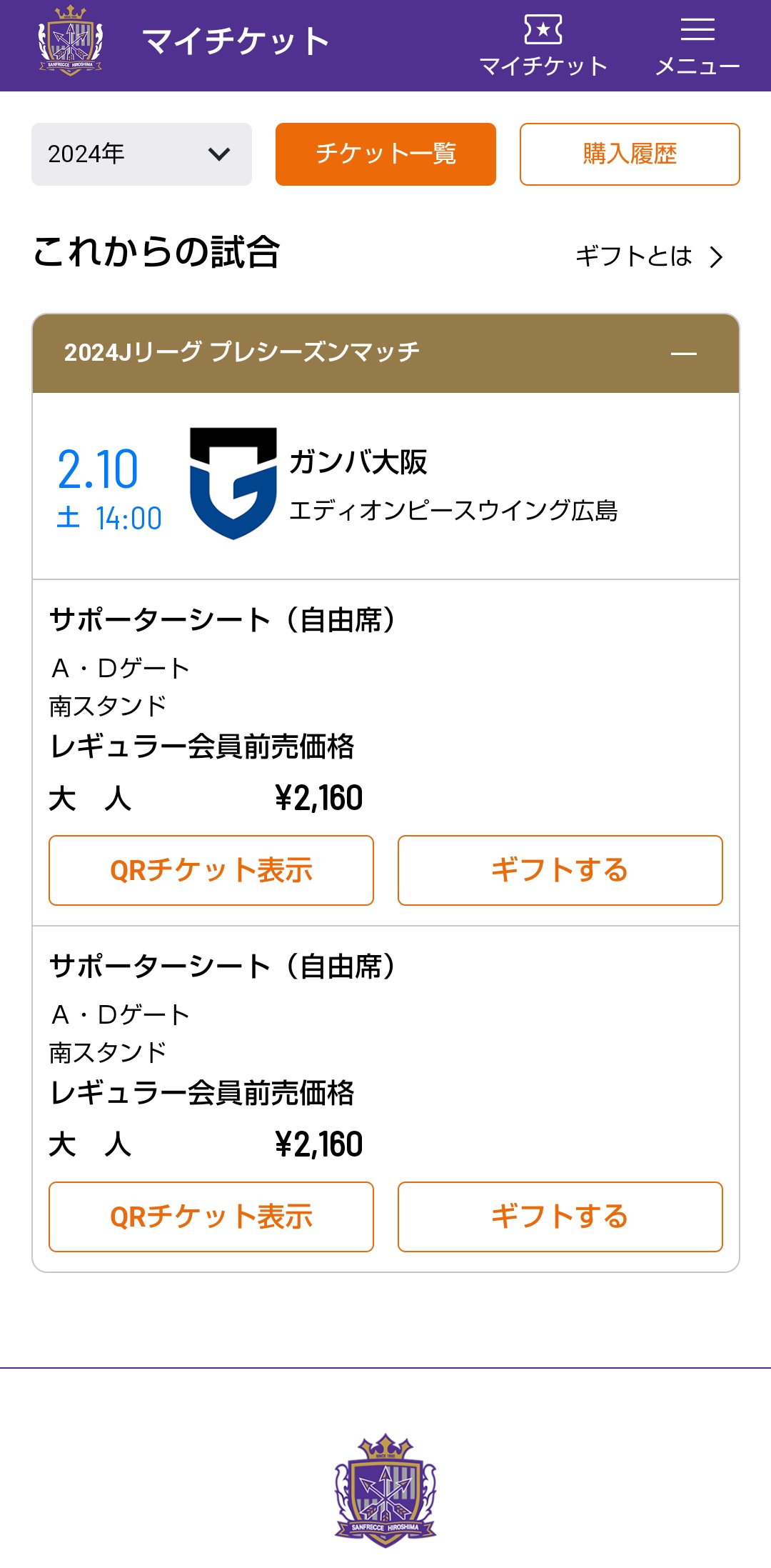Screen dimensions: 771x1568
Task: Gift the second supporter seat ticket
Action: (x=560, y=1217)
